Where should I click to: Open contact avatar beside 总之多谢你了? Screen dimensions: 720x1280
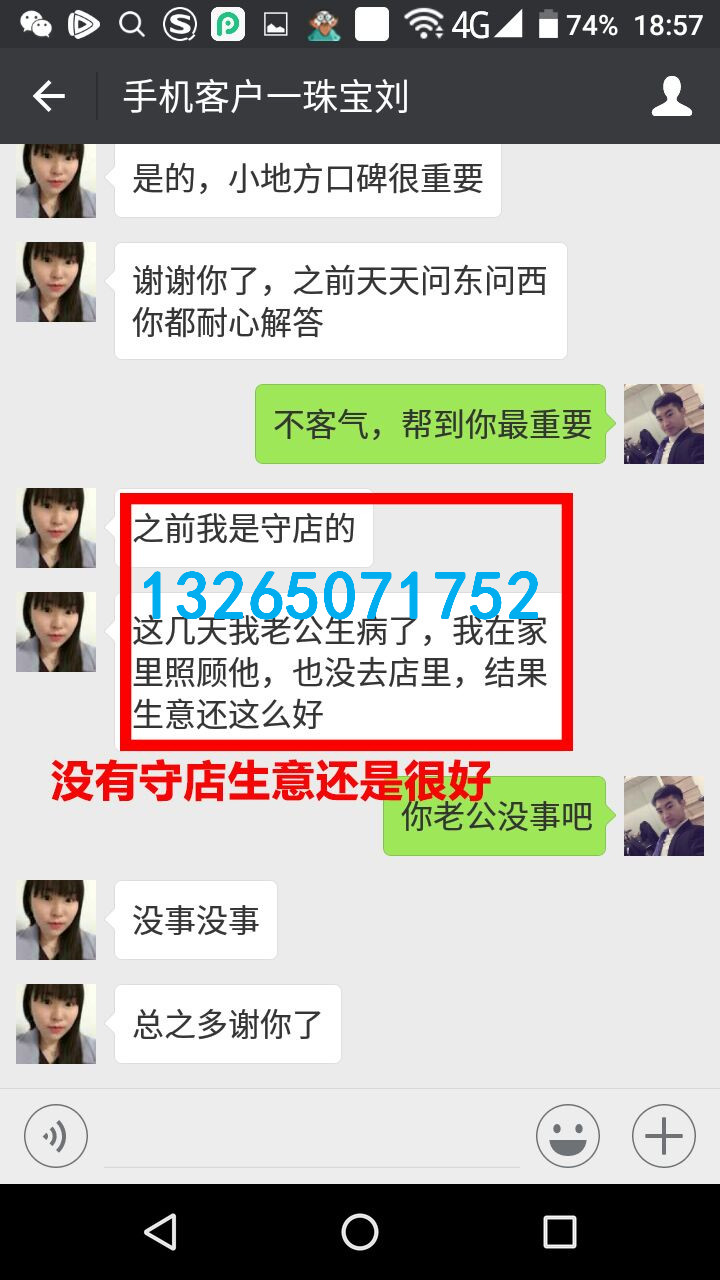(x=56, y=1024)
